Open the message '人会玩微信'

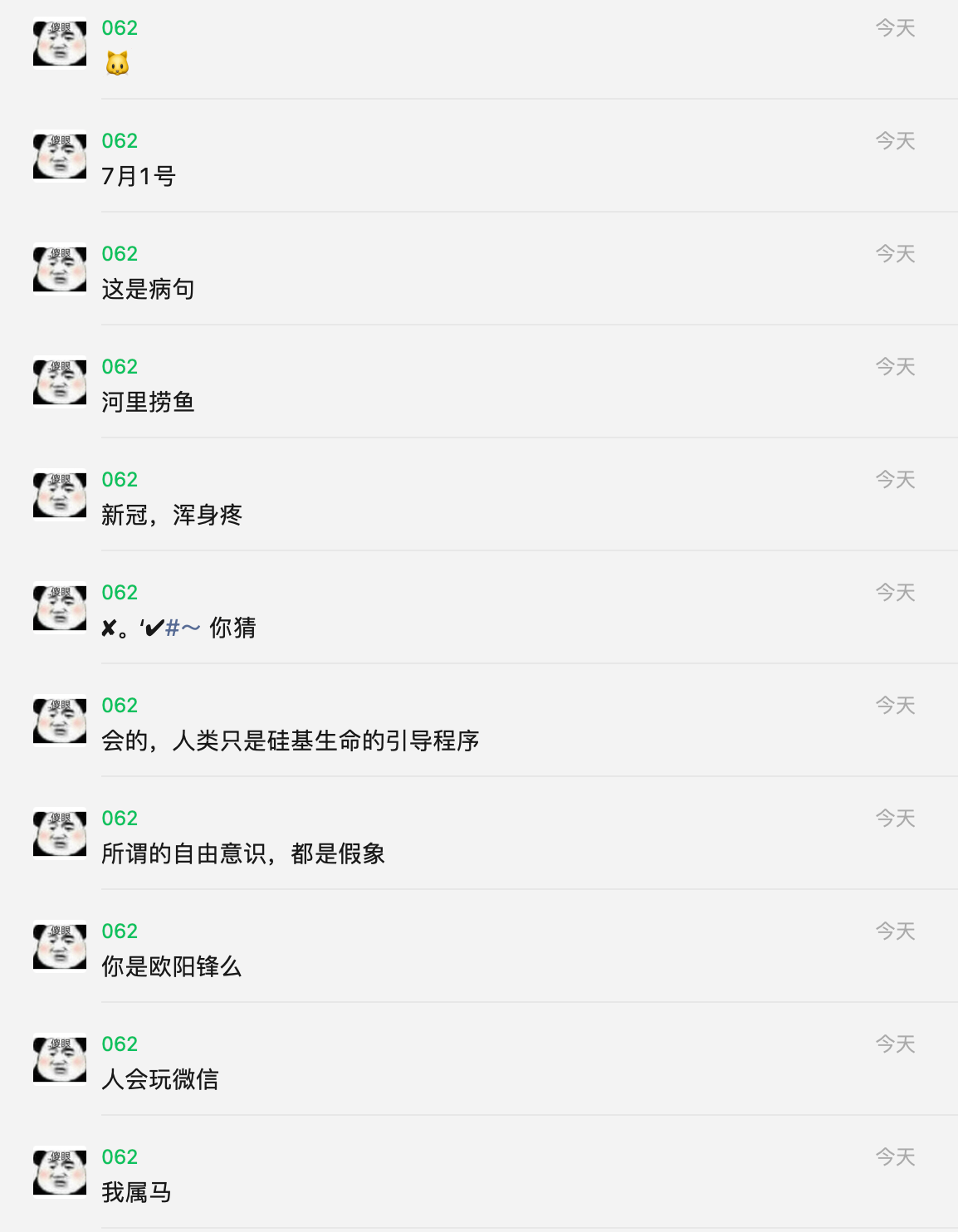click(159, 1079)
